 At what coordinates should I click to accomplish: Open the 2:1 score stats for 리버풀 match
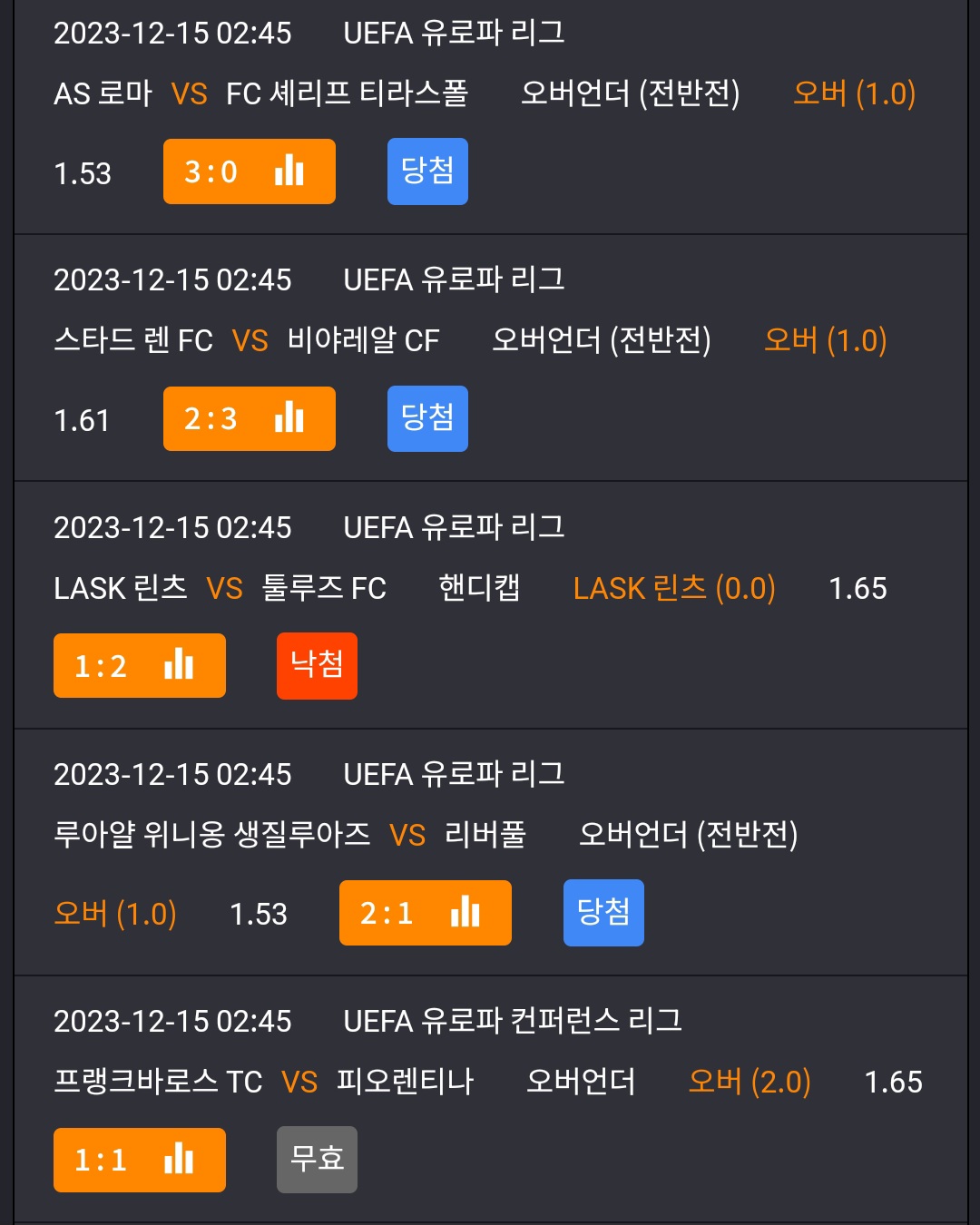click(426, 913)
